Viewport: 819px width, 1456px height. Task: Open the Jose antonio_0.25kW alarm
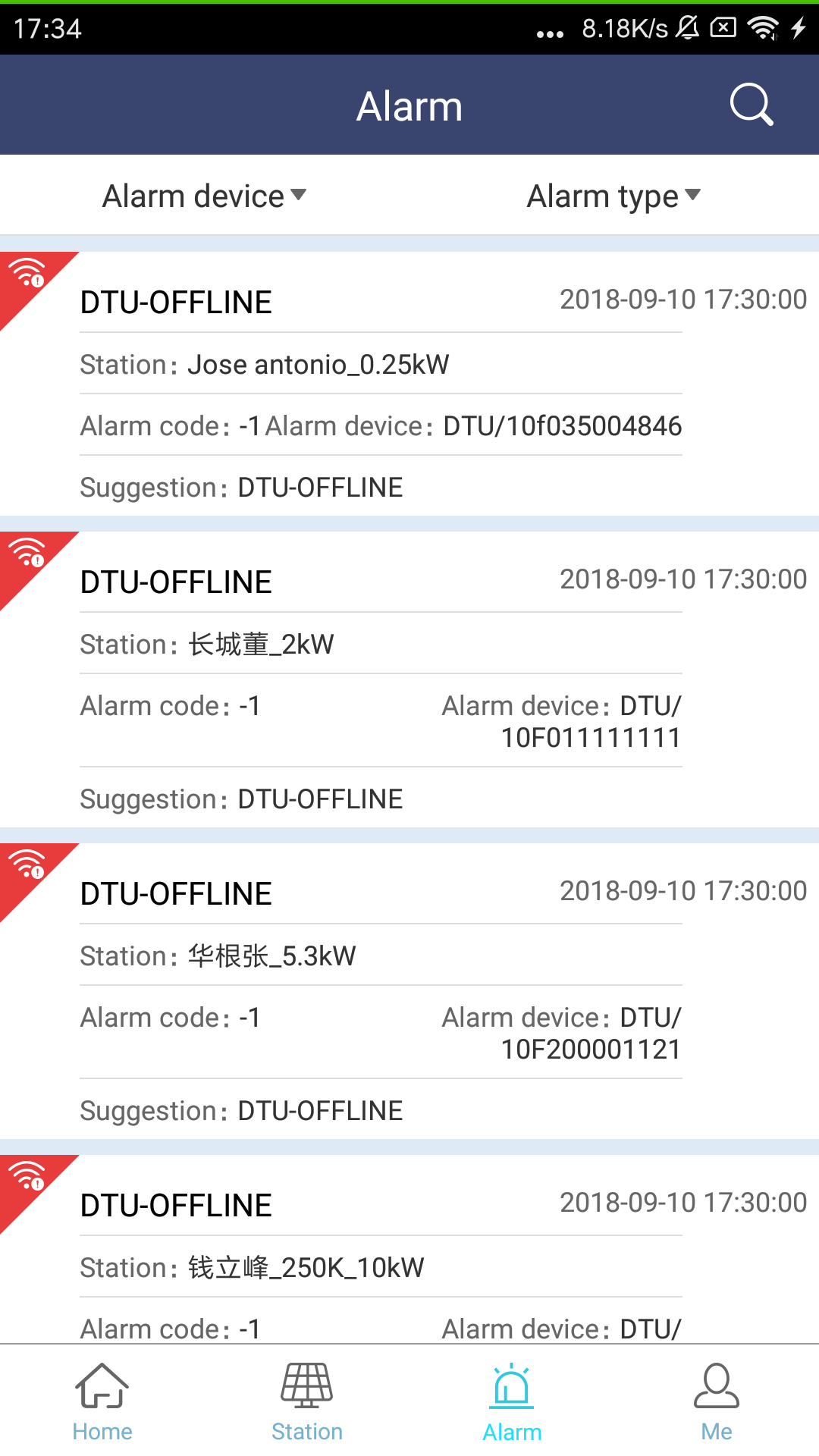[x=409, y=384]
